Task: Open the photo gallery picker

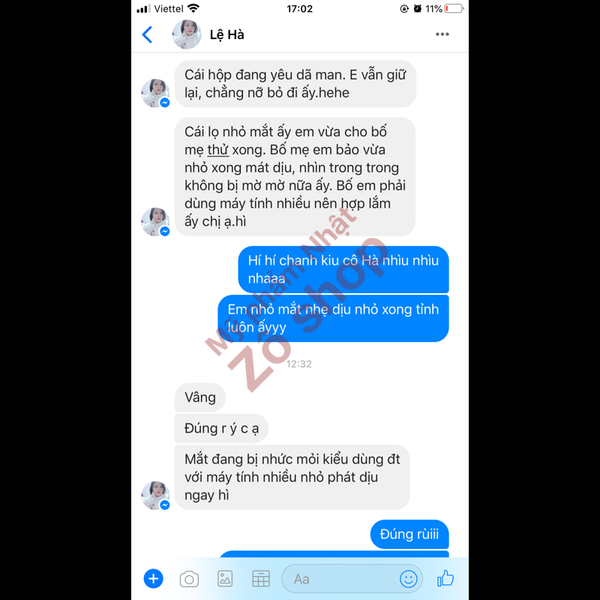Action: click(225, 578)
